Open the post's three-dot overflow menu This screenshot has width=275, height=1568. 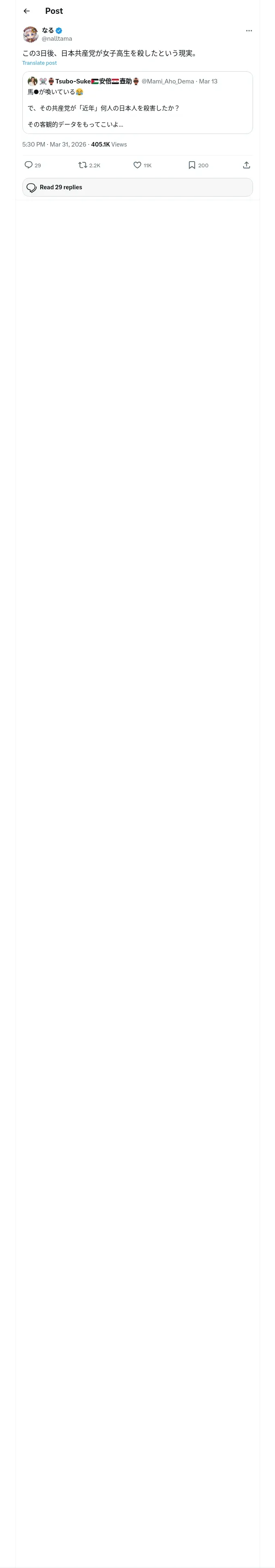tap(249, 31)
